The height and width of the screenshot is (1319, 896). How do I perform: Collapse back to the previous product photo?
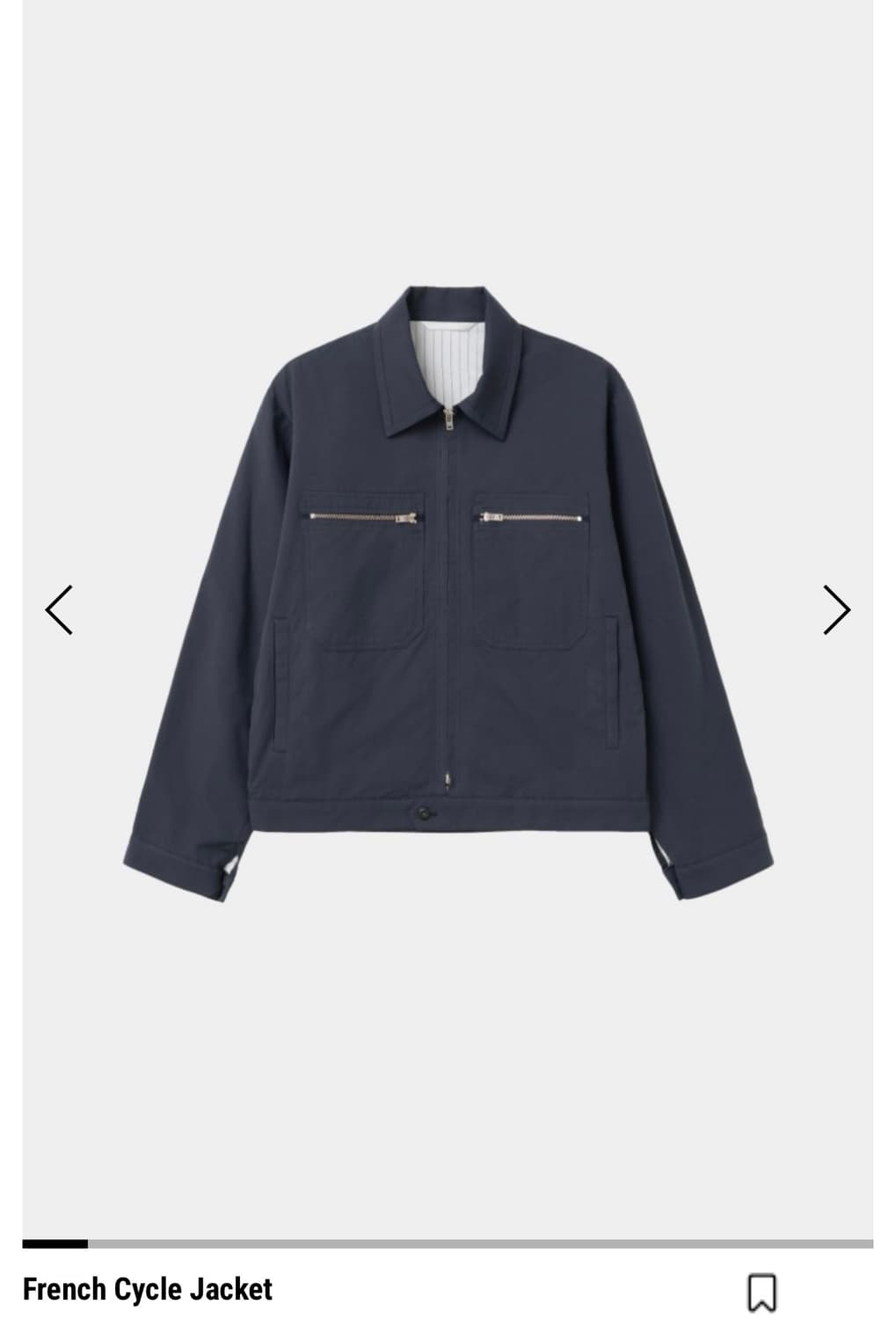58,608
